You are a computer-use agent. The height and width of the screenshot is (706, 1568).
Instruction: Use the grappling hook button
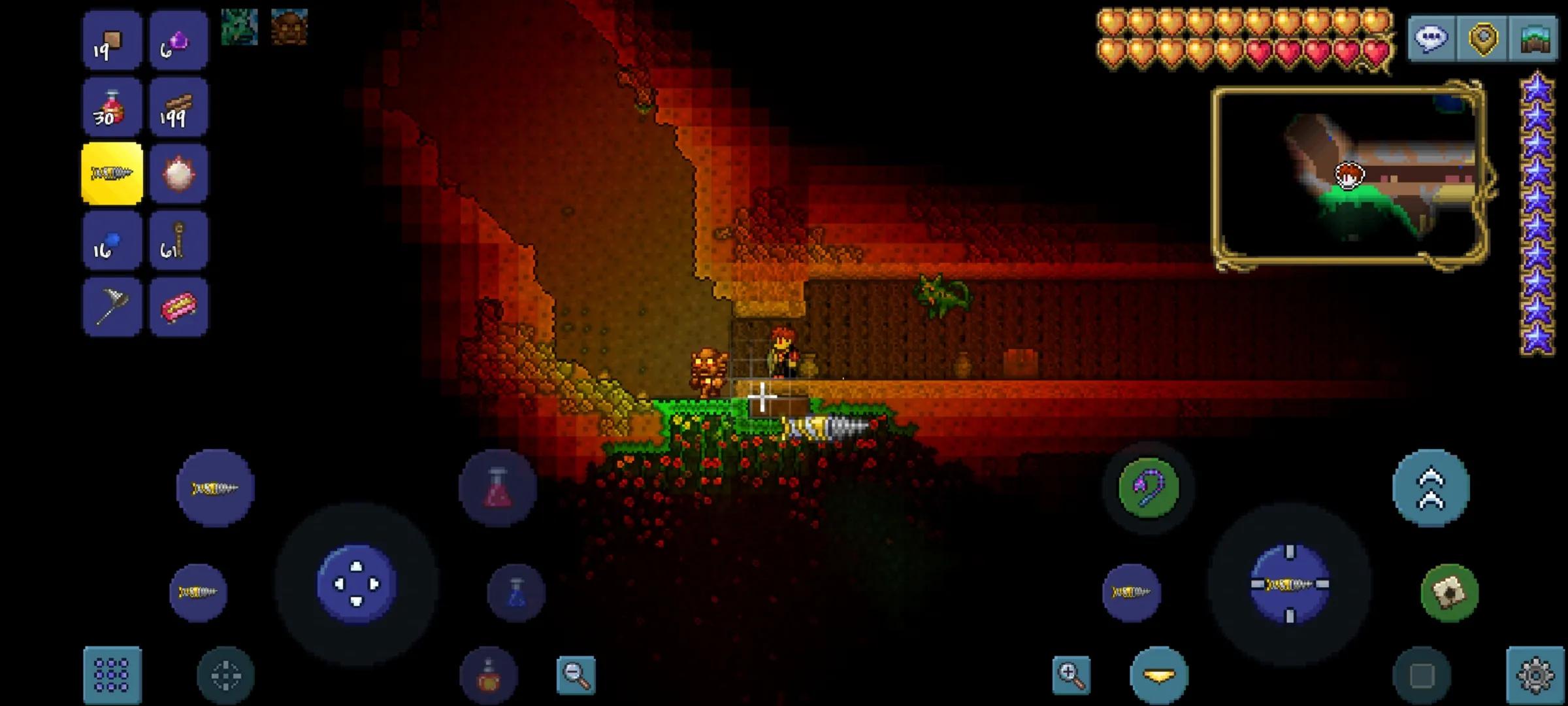click(1149, 488)
